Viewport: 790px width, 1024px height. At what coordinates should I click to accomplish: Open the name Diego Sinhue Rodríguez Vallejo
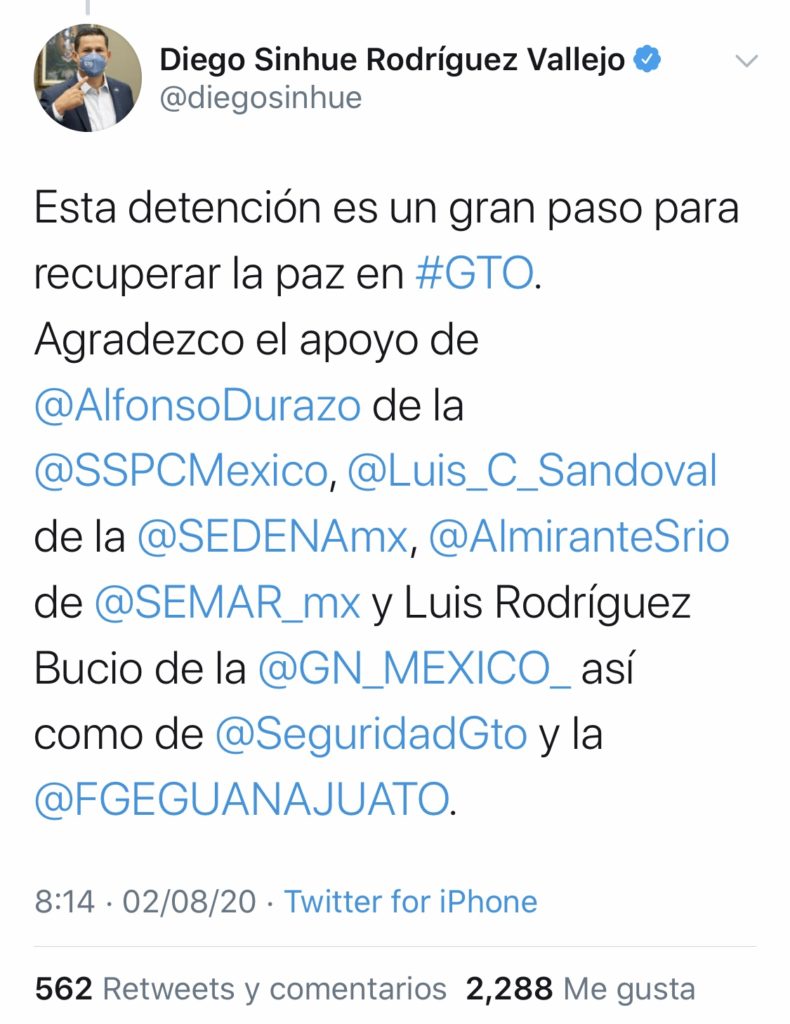pos(392,60)
